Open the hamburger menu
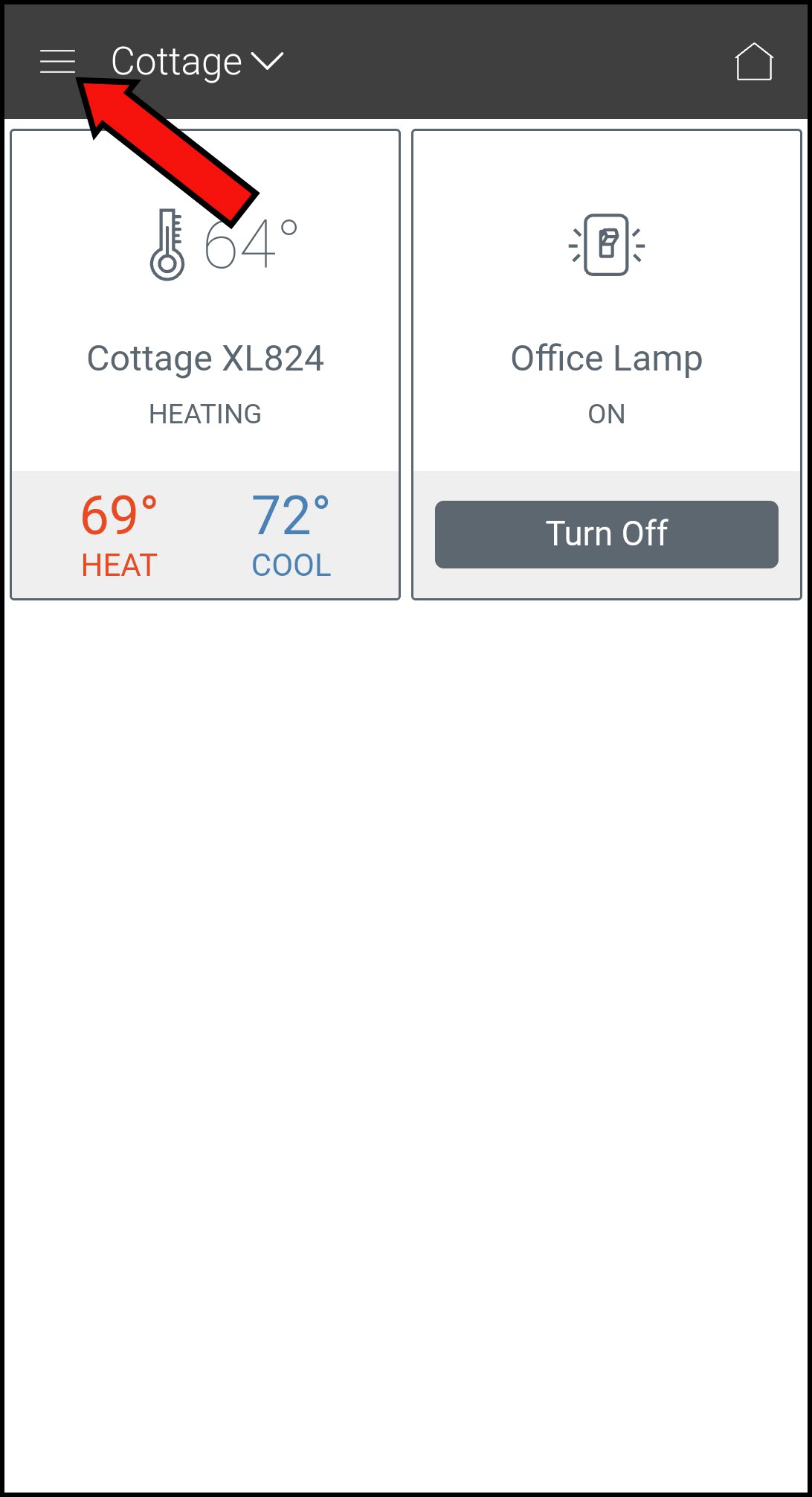Screen dimensions: 812x1497 tap(57, 62)
